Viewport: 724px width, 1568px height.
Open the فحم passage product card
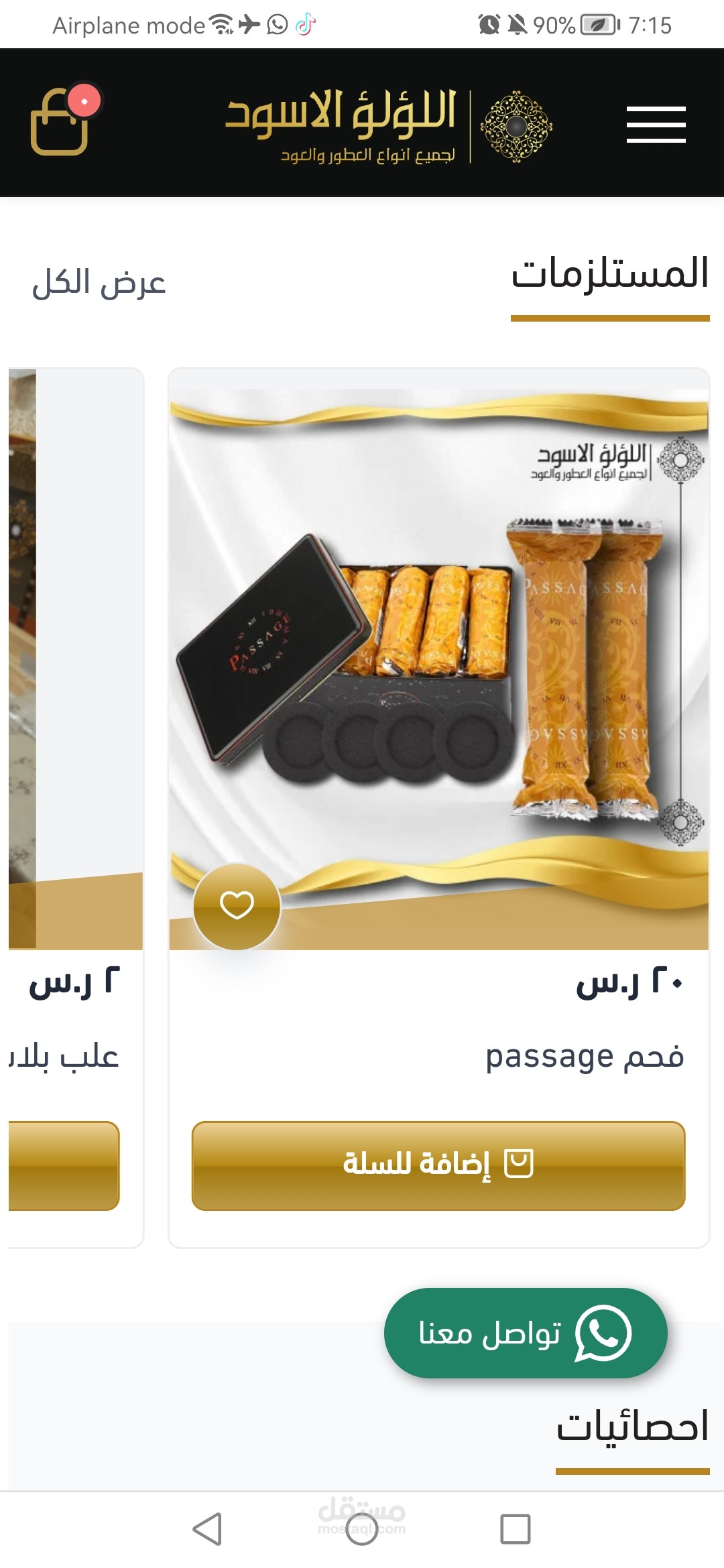pyautogui.click(x=438, y=663)
